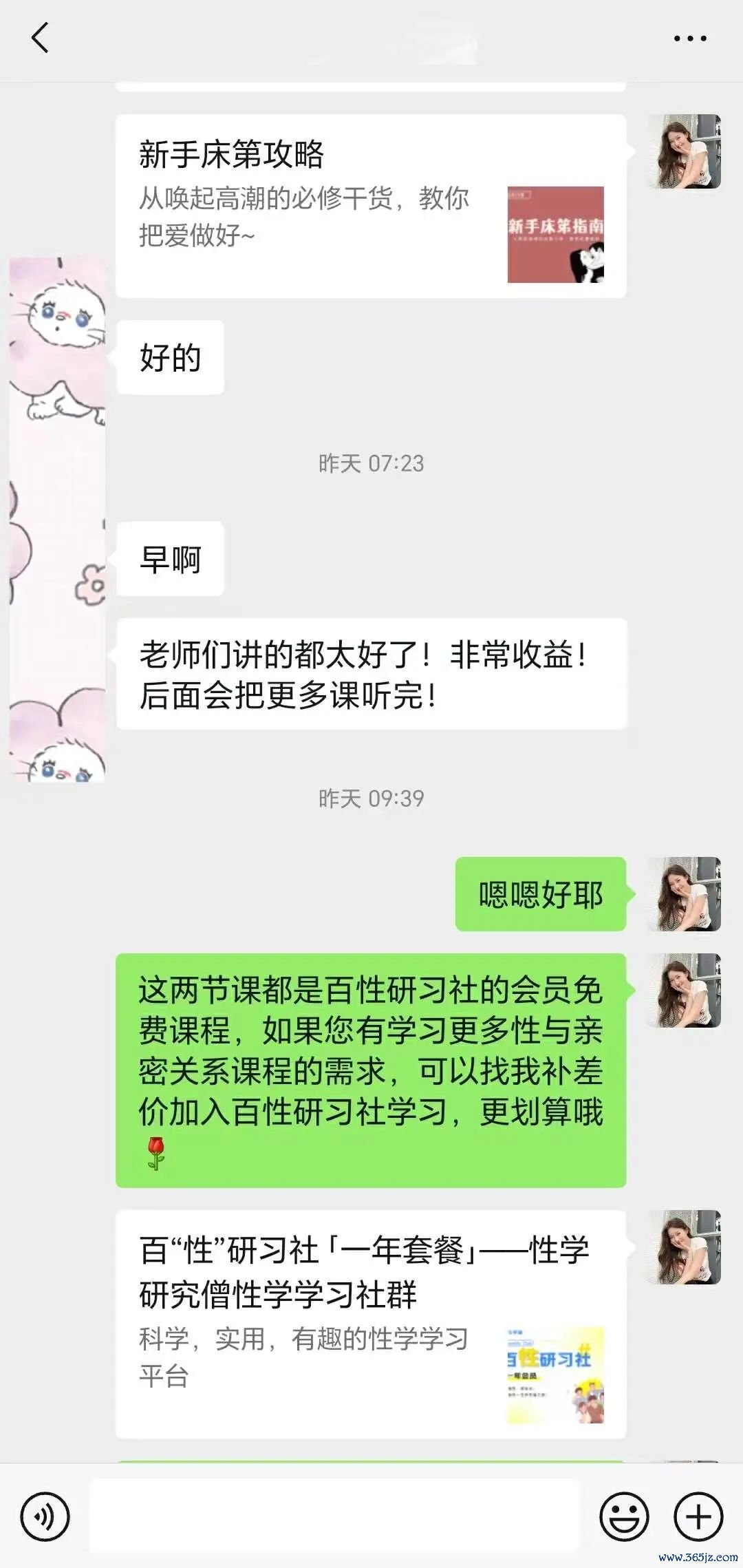This screenshot has height=1568, width=743.
Task: Switch to voice message input
Action: pos(45,1516)
